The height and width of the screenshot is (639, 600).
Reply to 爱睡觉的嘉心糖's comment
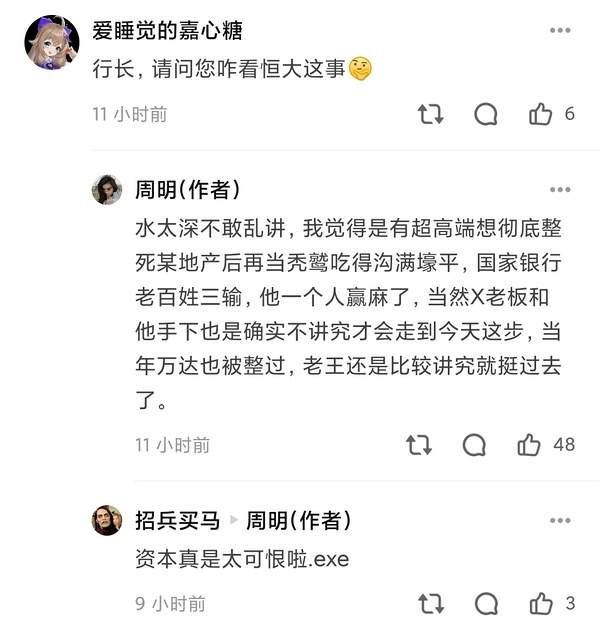[x=486, y=115]
